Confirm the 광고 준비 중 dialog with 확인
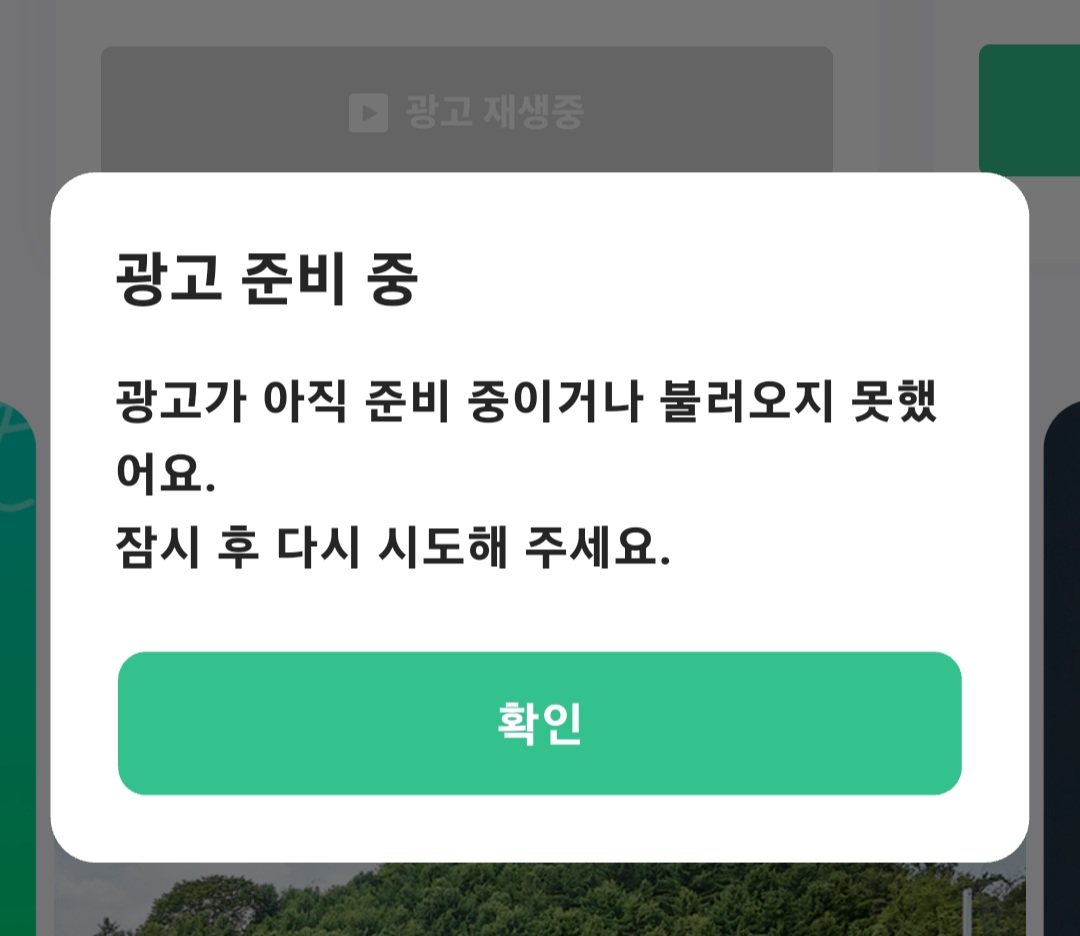This screenshot has width=1080, height=936. [539, 723]
